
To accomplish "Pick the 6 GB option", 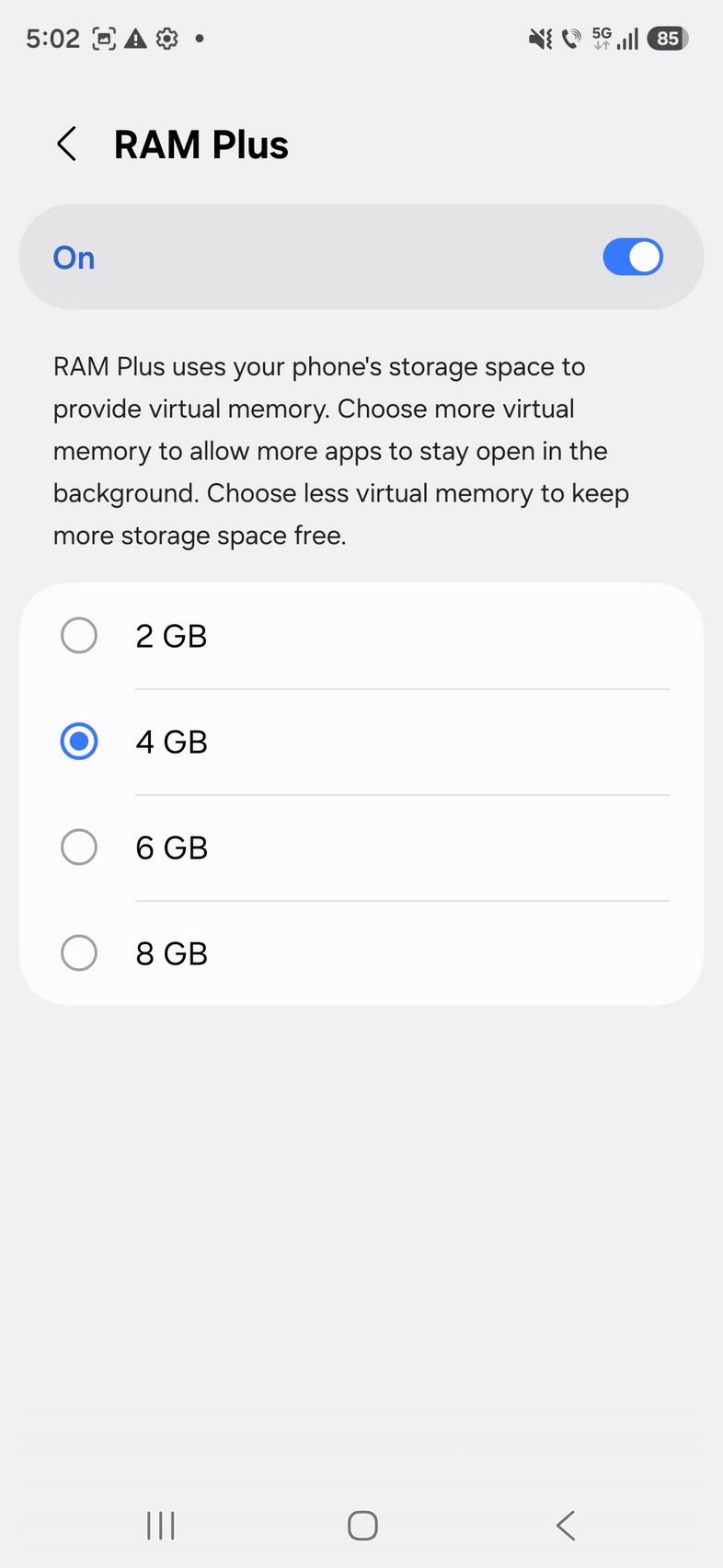I will point(79,847).
